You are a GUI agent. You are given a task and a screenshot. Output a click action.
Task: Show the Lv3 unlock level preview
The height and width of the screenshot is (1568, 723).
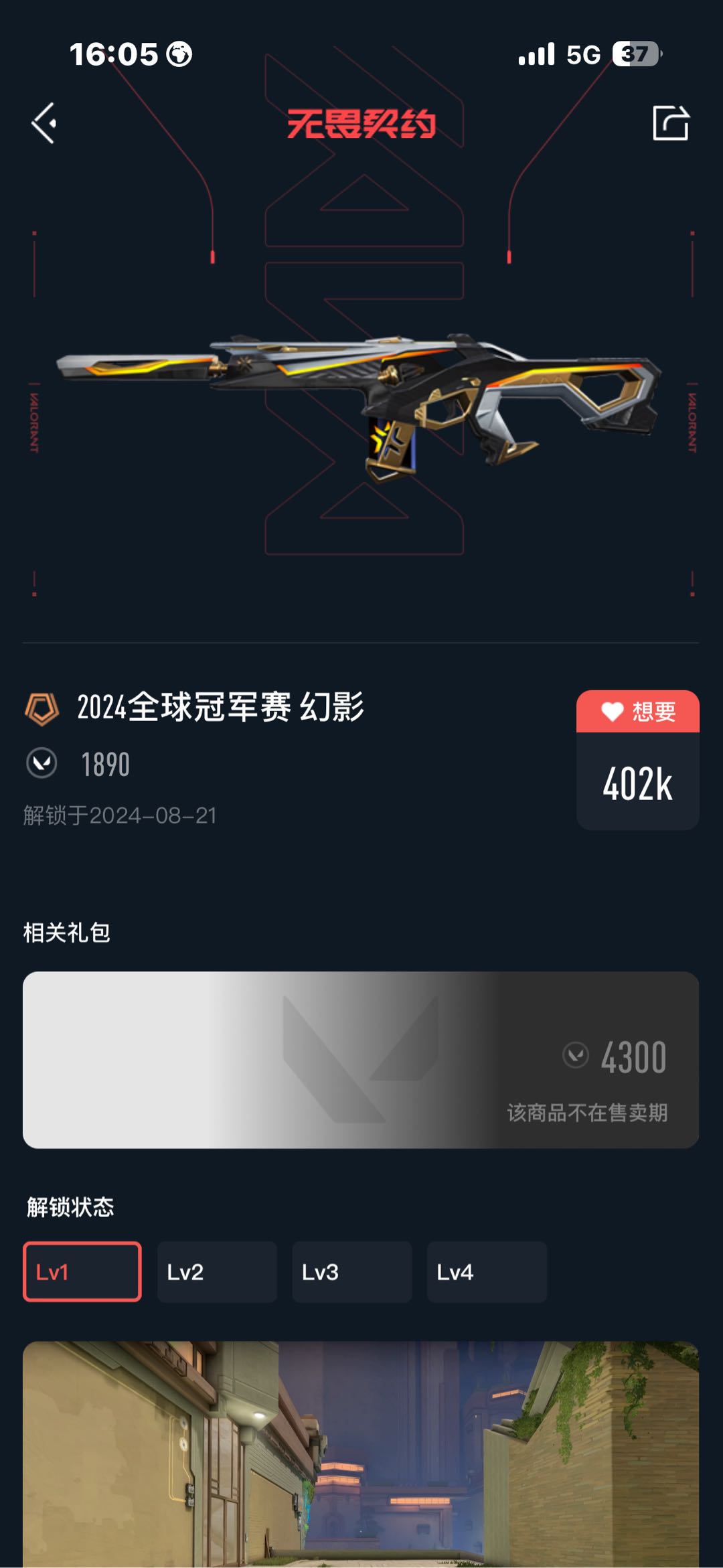pos(351,1271)
